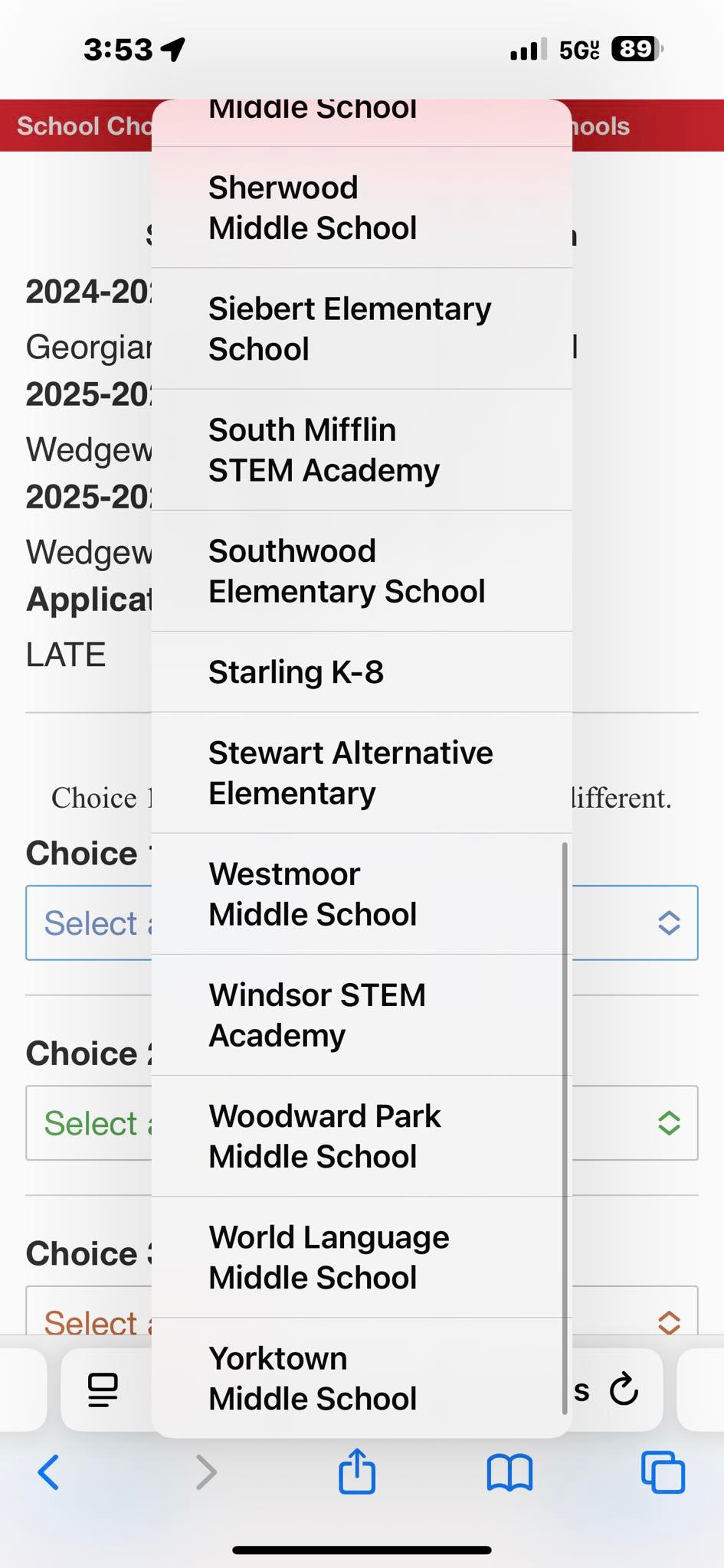724x1568 pixels.
Task: Reload the page
Action: (624, 1389)
